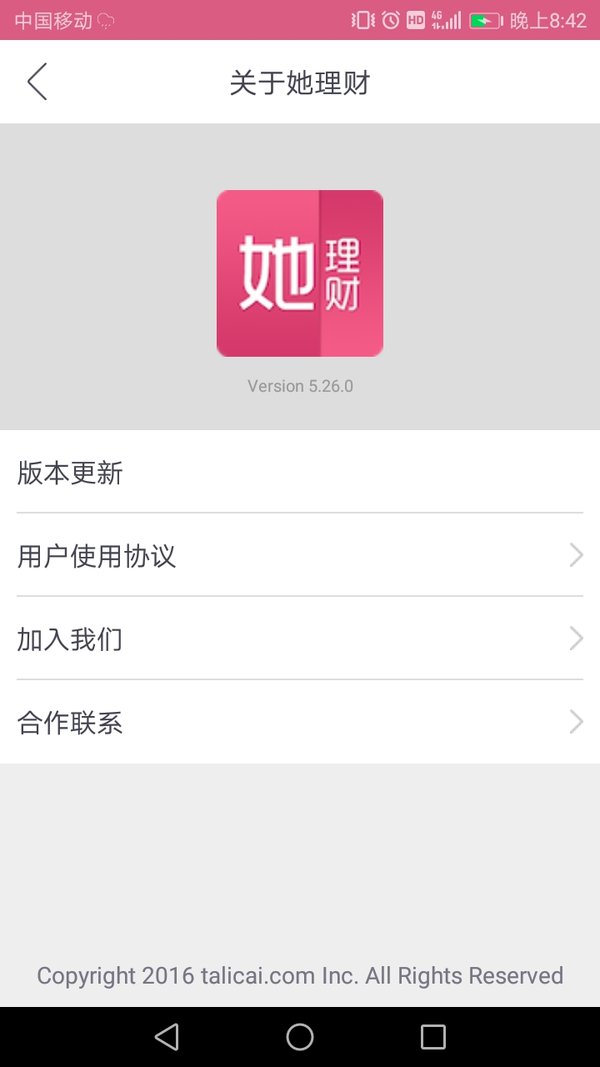600x1067 pixels.
Task: Check for updates via 版本更新
Action: pyautogui.click(x=300, y=472)
